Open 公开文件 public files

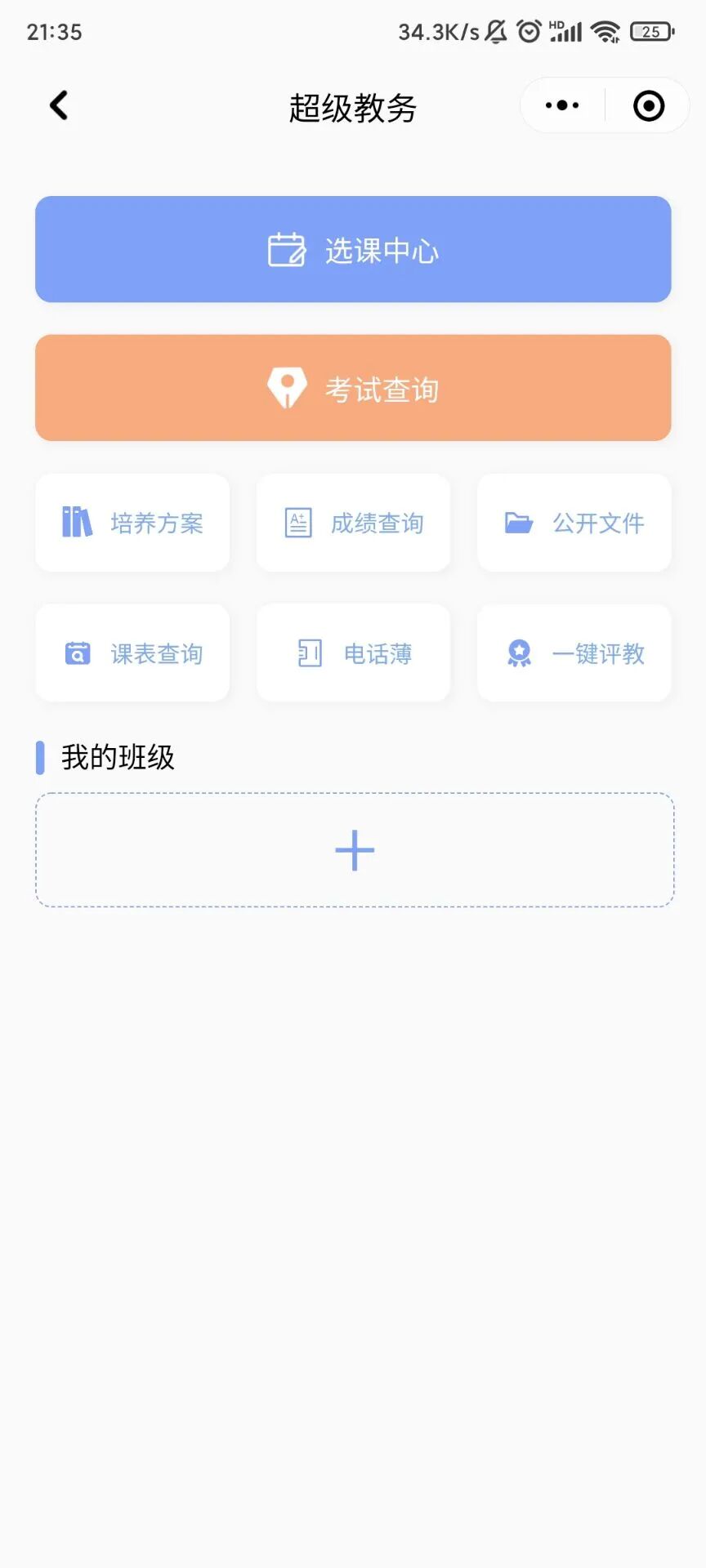coord(574,523)
